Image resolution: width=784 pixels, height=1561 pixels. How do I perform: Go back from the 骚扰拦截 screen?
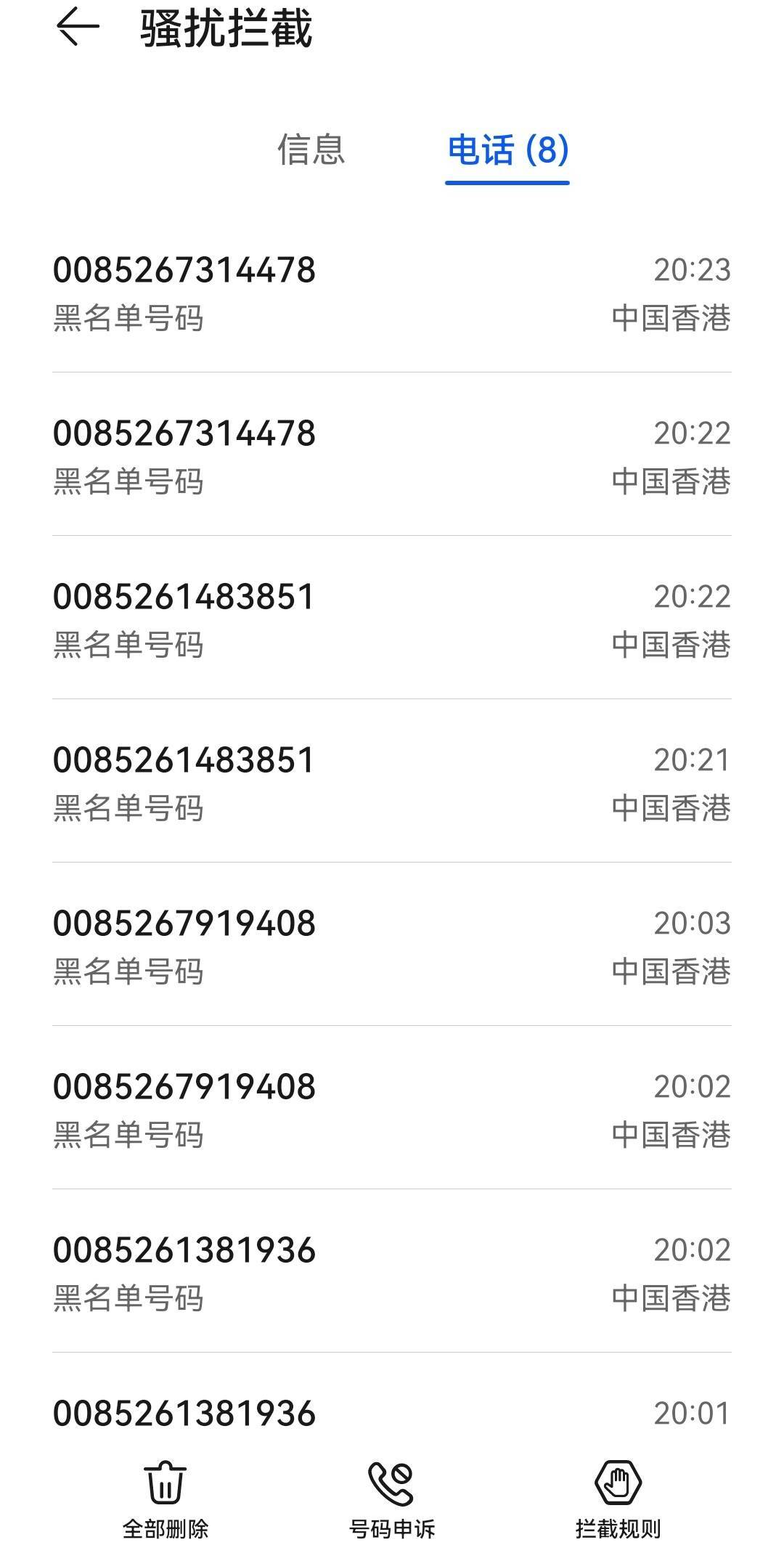coord(78,28)
